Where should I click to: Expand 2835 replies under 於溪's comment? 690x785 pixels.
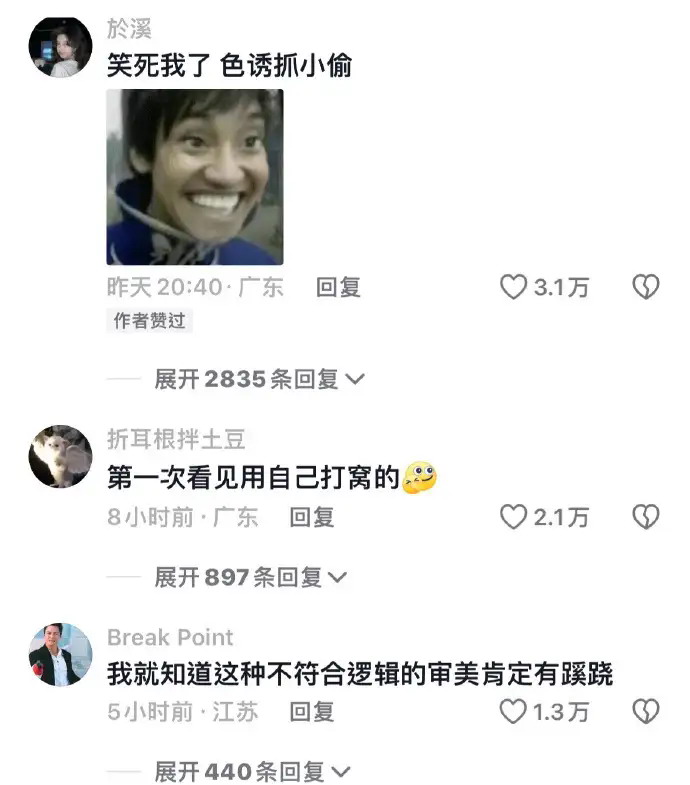click(x=258, y=379)
